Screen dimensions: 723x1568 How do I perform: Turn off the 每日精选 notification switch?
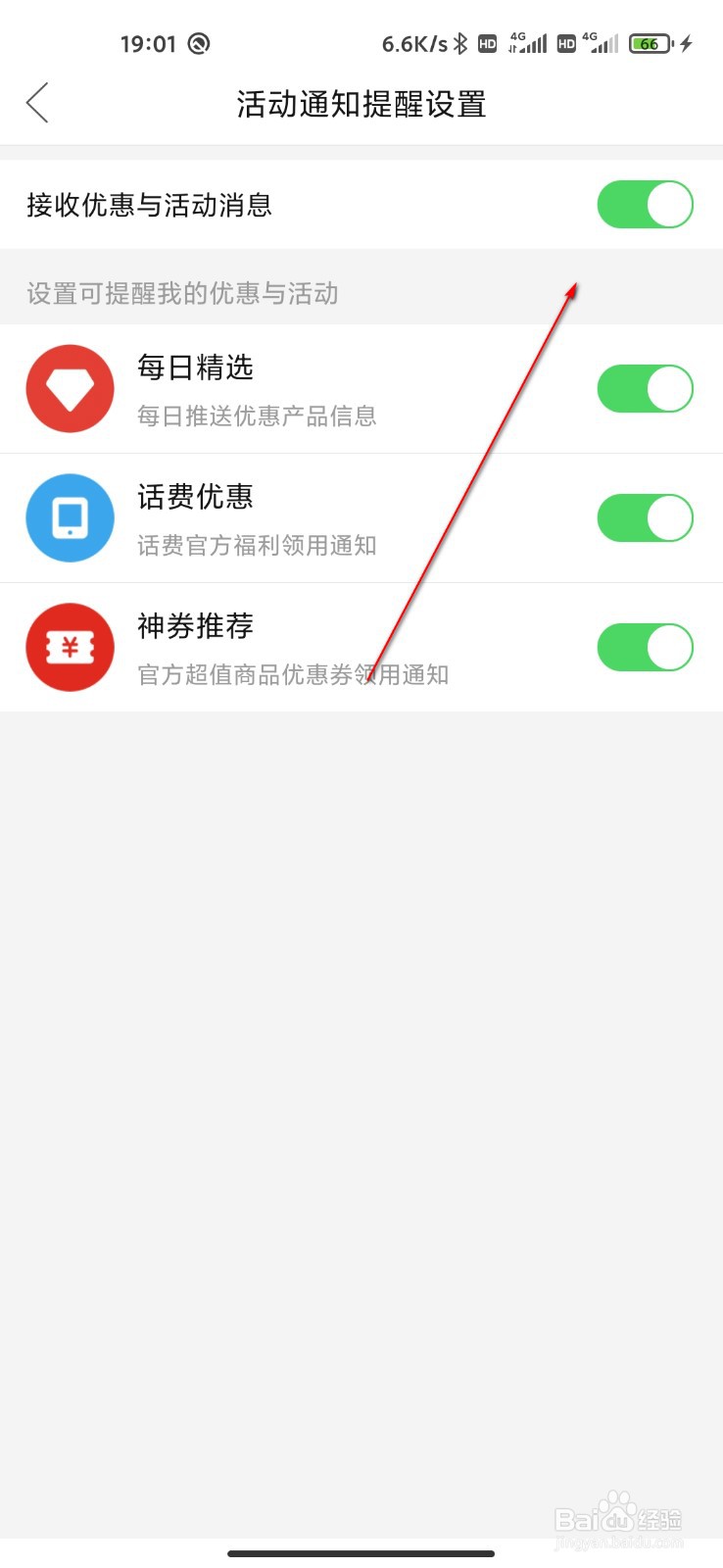coord(645,388)
